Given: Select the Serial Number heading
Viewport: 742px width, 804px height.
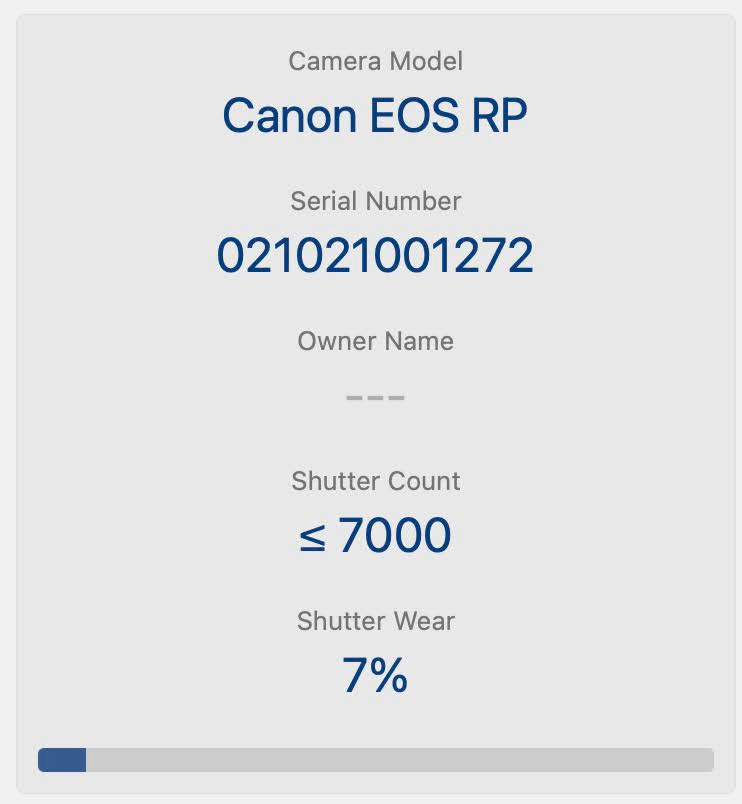Looking at the screenshot, I should point(375,200).
